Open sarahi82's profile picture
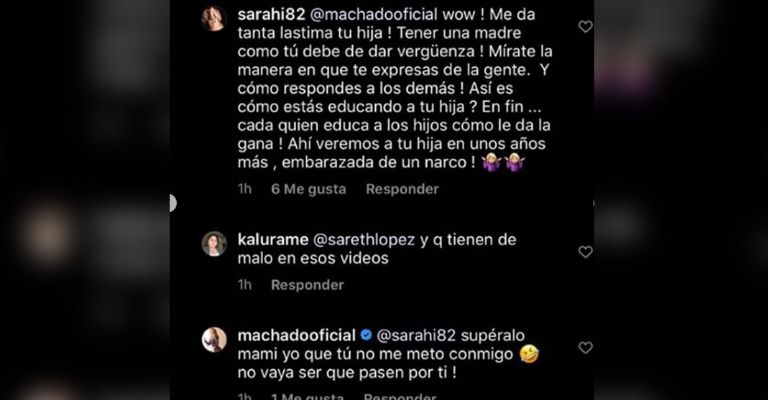Viewport: 768px width, 400px height. point(214,18)
